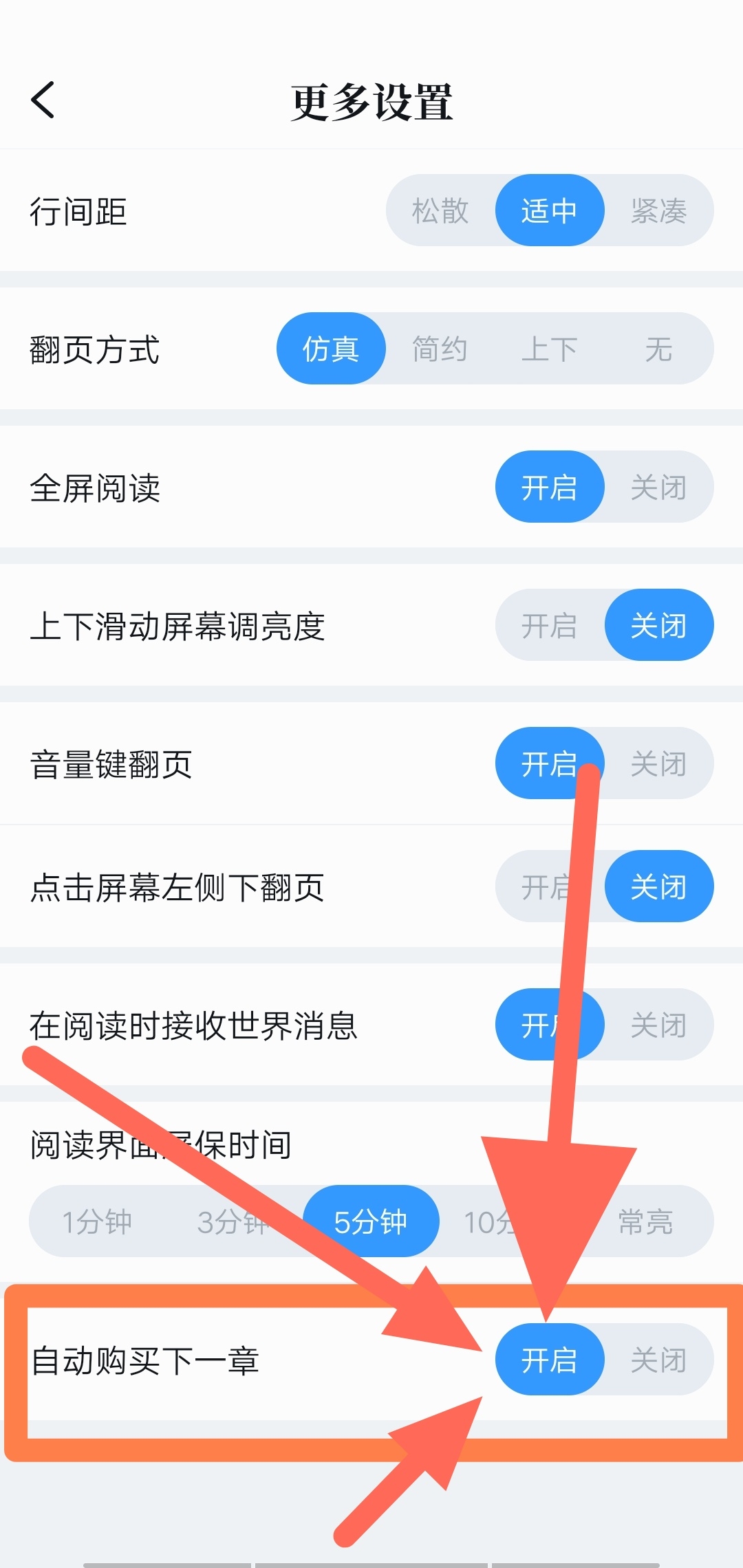Image resolution: width=743 pixels, height=1568 pixels.
Task: Select 简约 page-turn style
Action: [440, 349]
